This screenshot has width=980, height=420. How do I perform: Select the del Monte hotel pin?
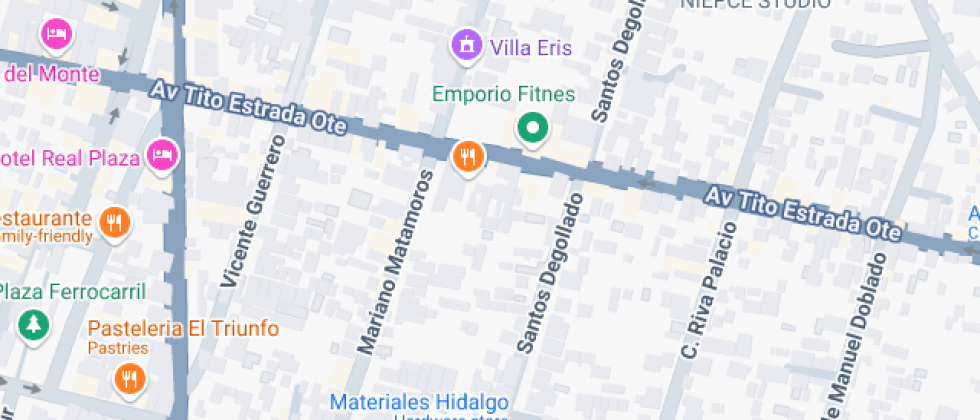[57, 35]
